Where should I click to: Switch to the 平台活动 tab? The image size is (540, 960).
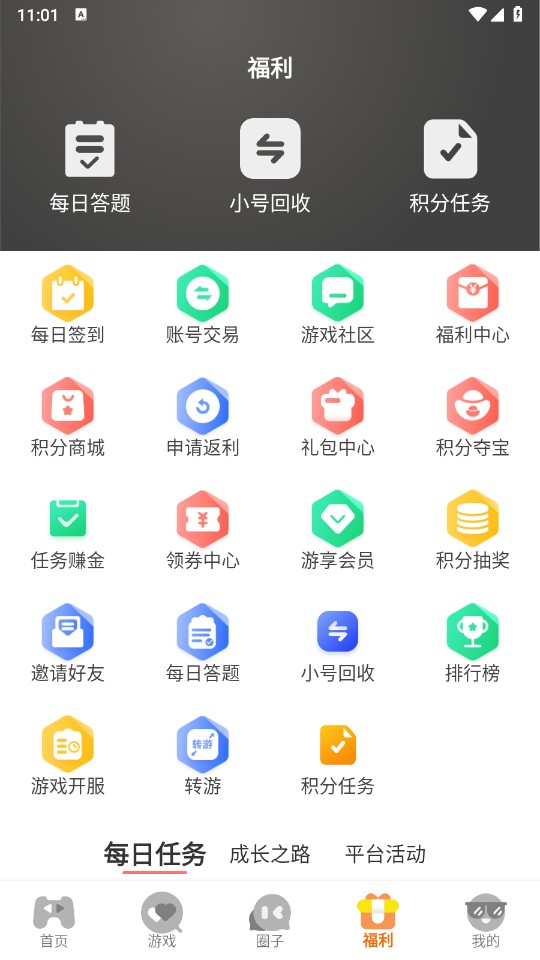coord(385,854)
